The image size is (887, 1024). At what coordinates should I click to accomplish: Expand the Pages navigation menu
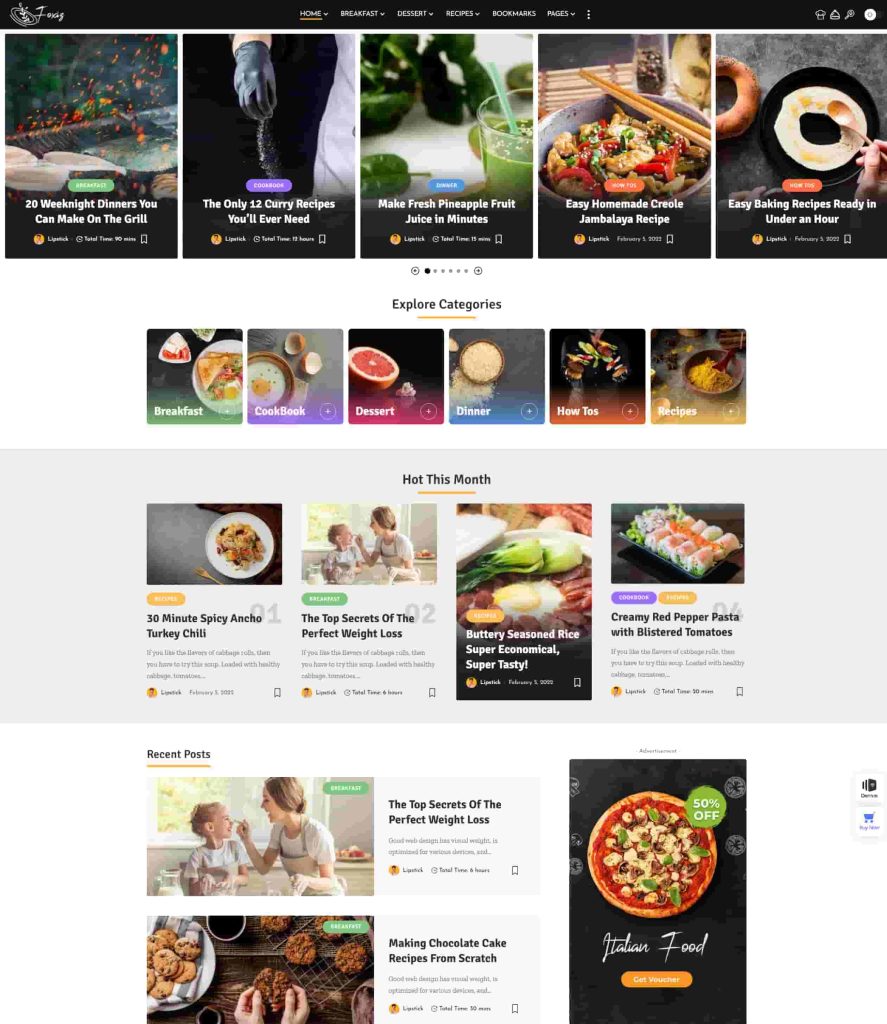[561, 14]
